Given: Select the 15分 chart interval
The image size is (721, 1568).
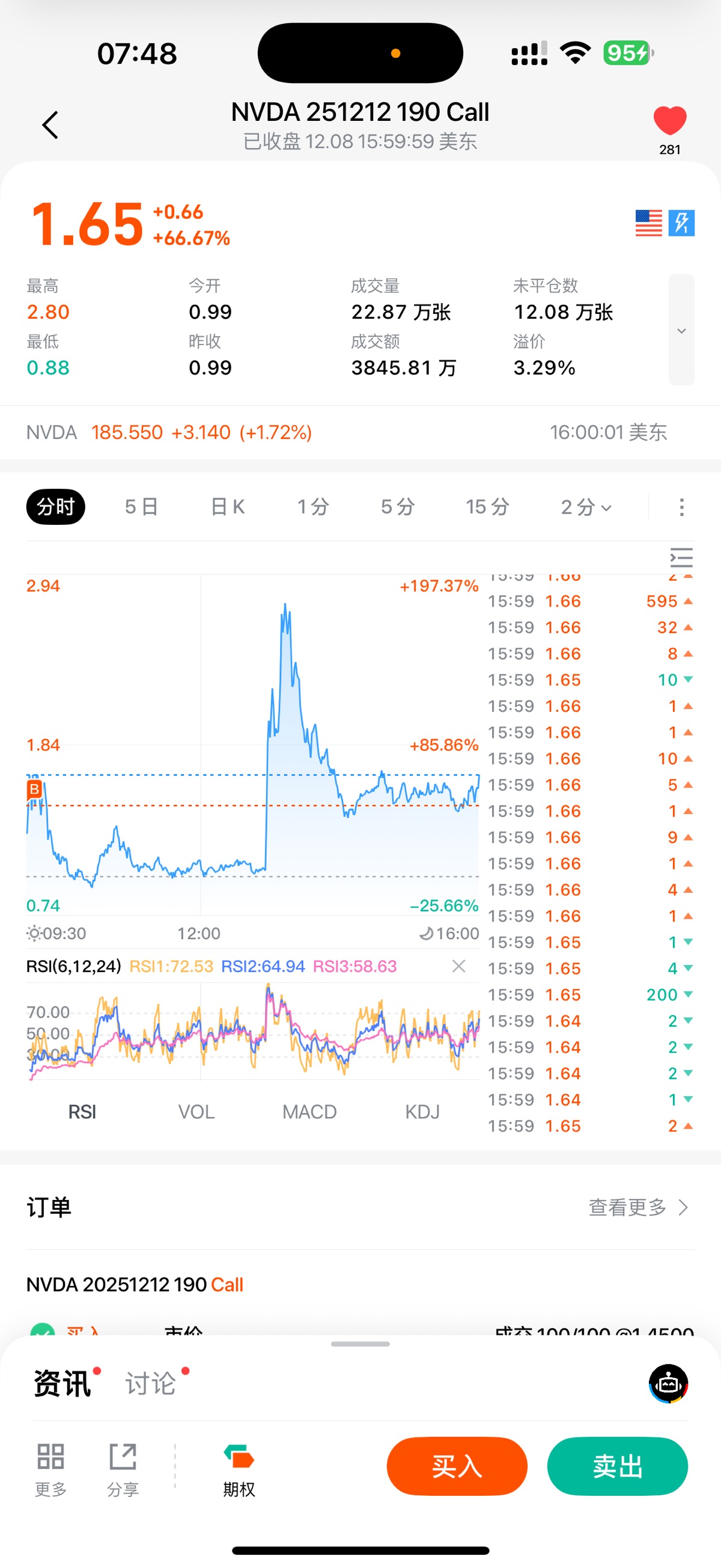Looking at the screenshot, I should click(487, 506).
